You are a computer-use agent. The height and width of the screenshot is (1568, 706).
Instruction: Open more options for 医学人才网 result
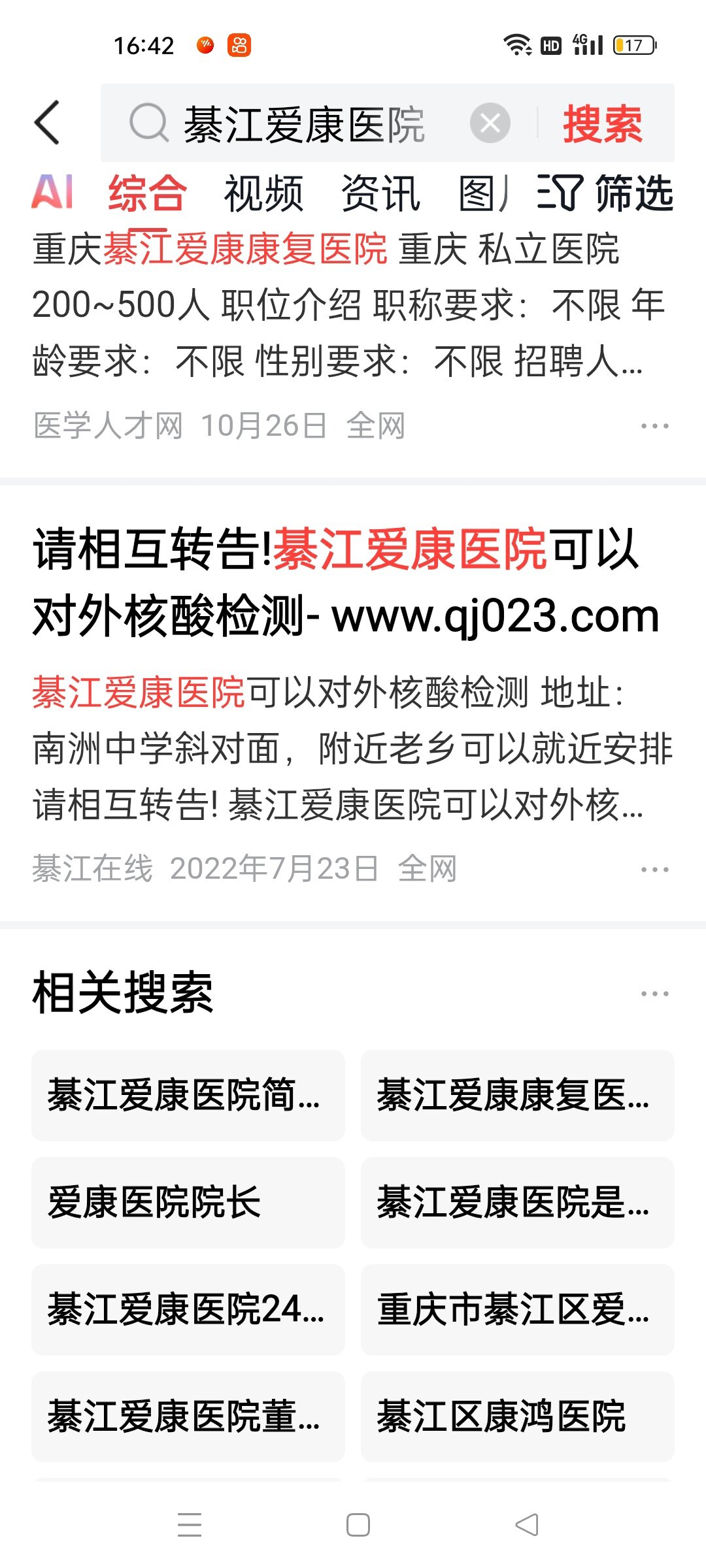[x=654, y=426]
